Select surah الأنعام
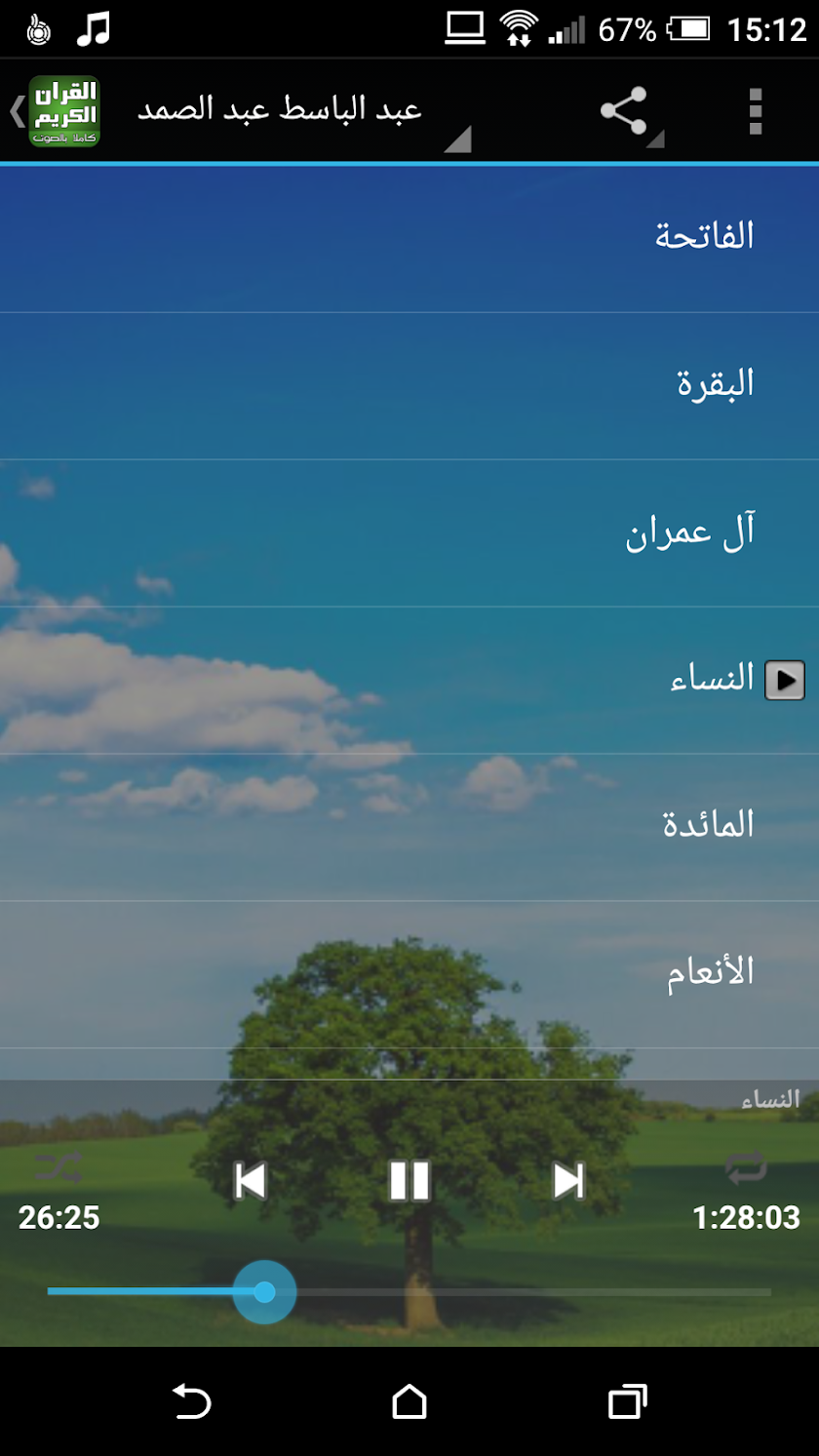819x1456 pixels. [409, 975]
